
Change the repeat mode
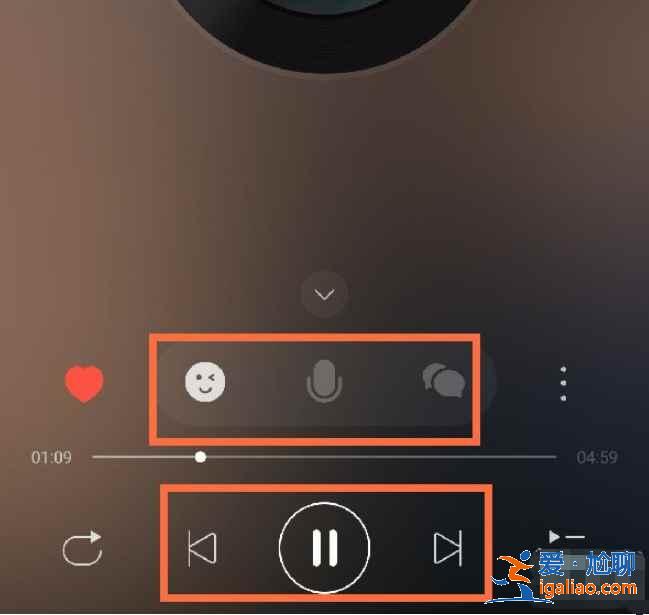[82, 549]
